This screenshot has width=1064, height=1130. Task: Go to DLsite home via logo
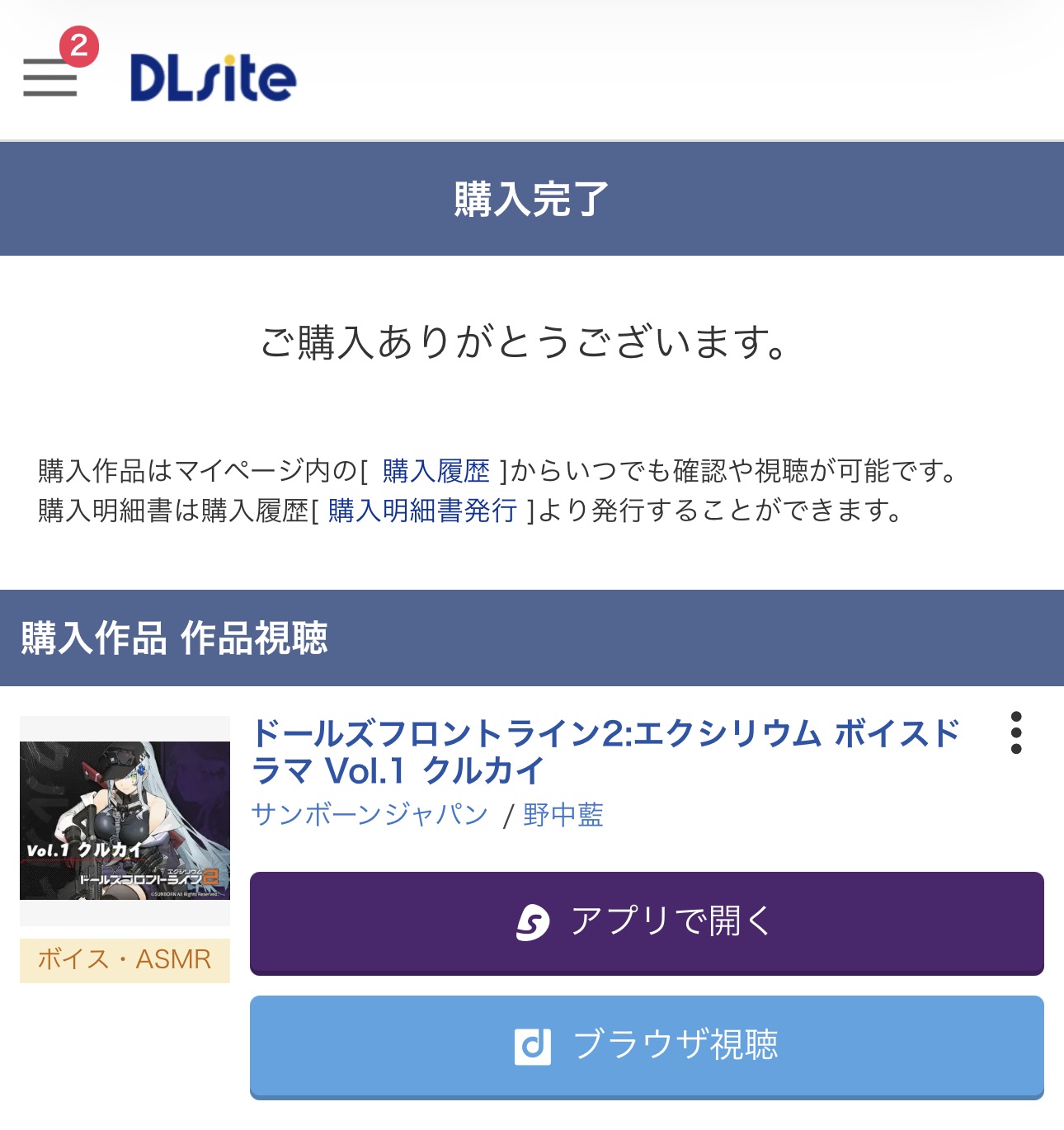click(x=213, y=78)
